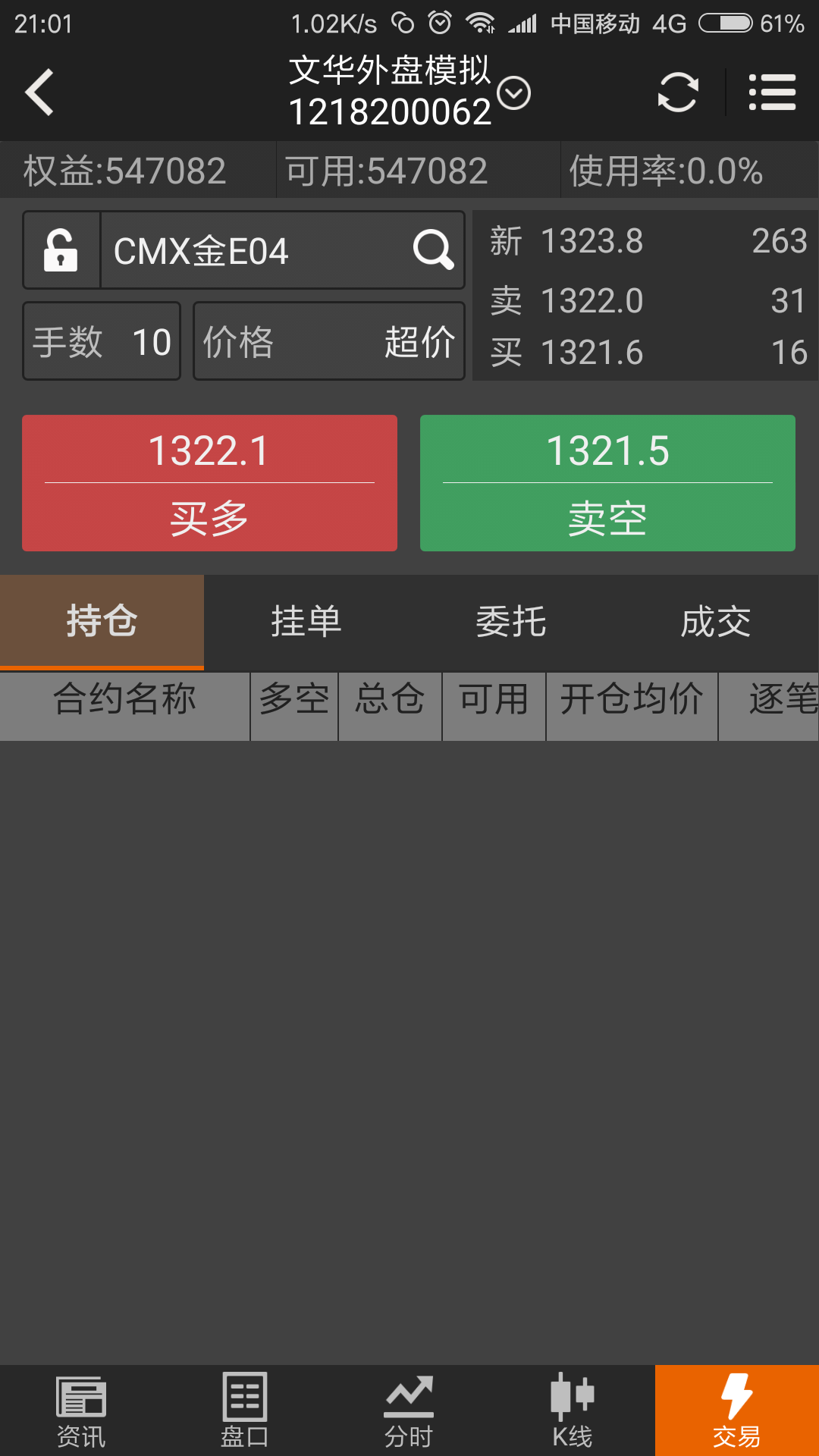Viewport: 819px width, 1456px height.
Task: Switch to the 挂单 pending orders tab
Action: (x=306, y=622)
